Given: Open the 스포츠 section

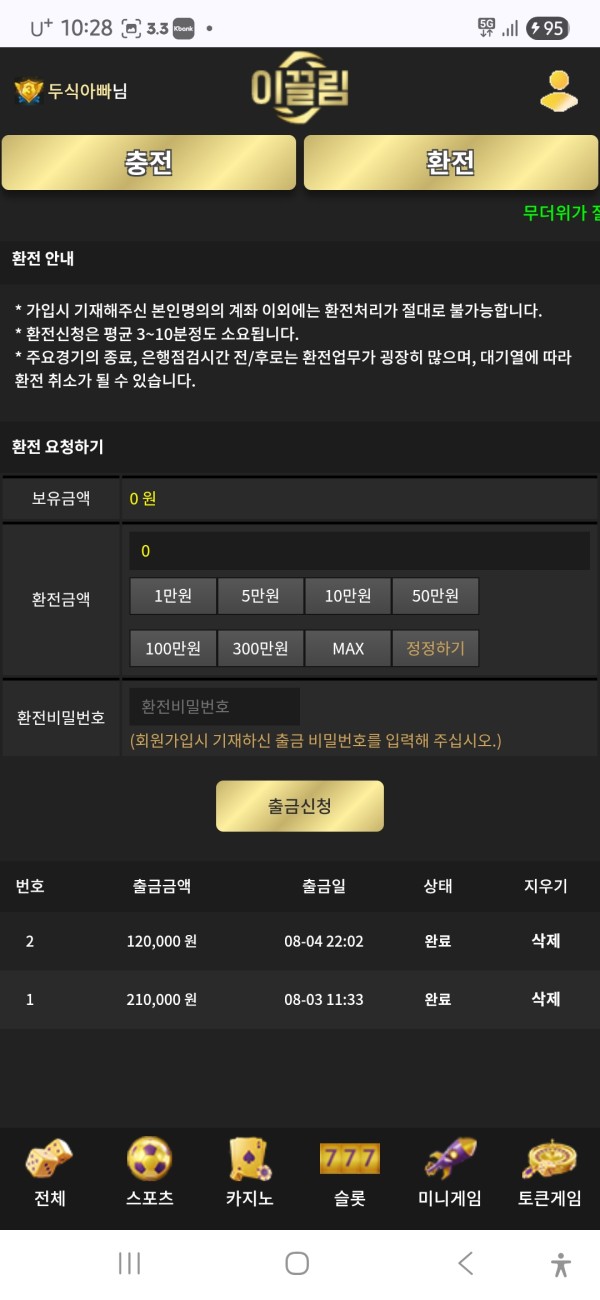Looking at the screenshot, I should click(149, 1173).
